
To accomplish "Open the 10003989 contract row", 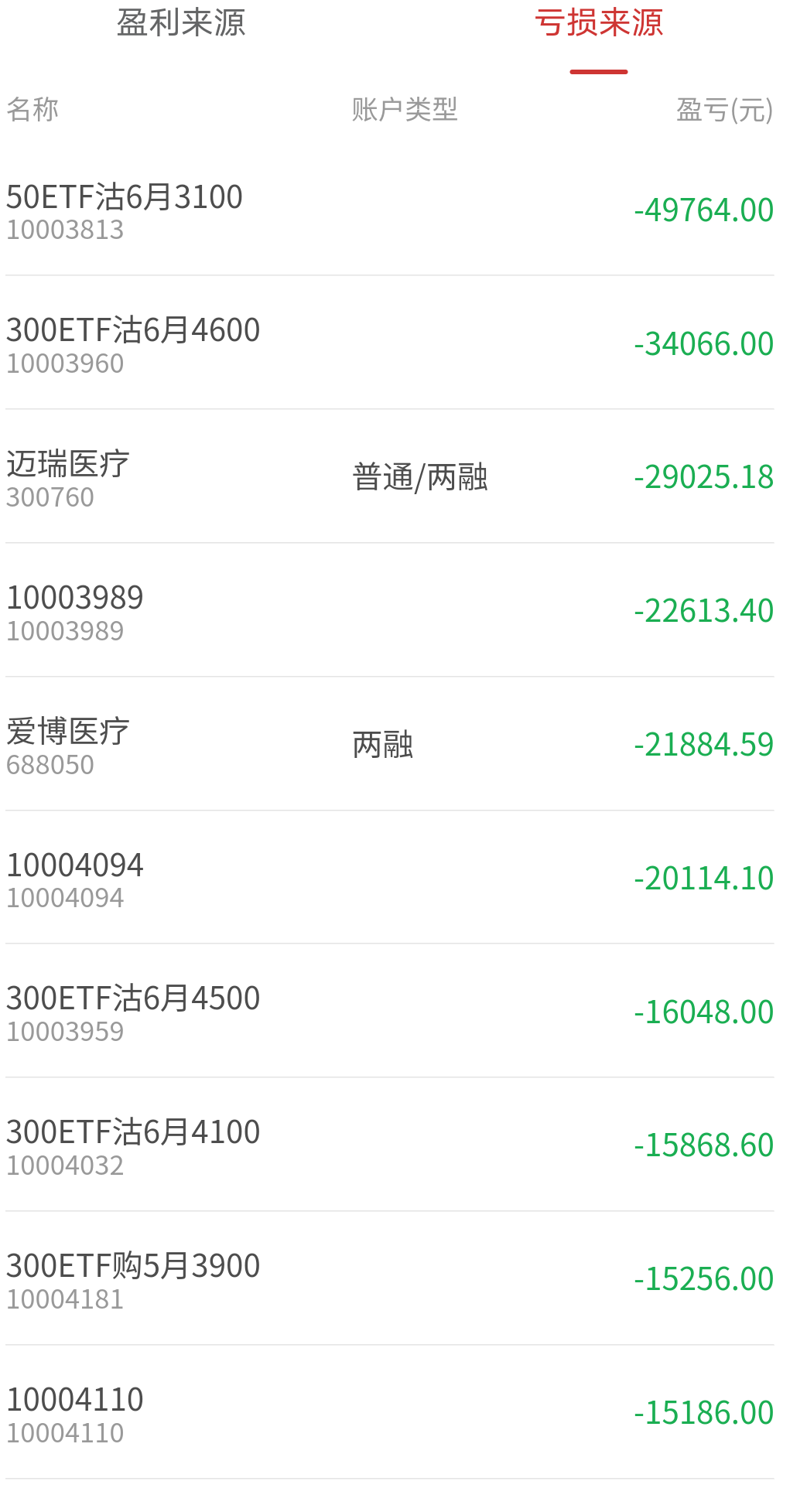I will pyautogui.click(x=389, y=612).
